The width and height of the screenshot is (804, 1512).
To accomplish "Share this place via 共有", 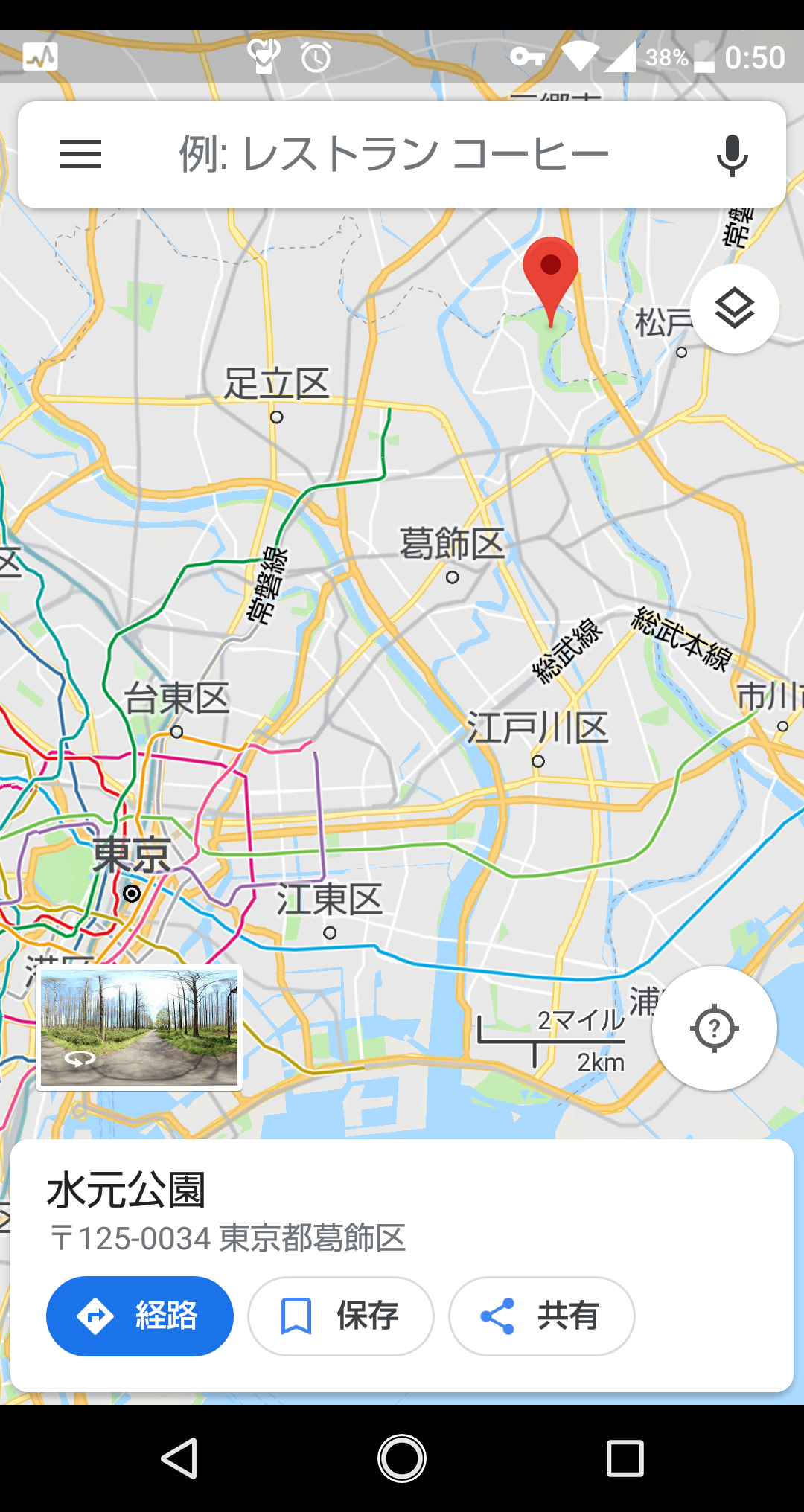I will pos(542,1316).
